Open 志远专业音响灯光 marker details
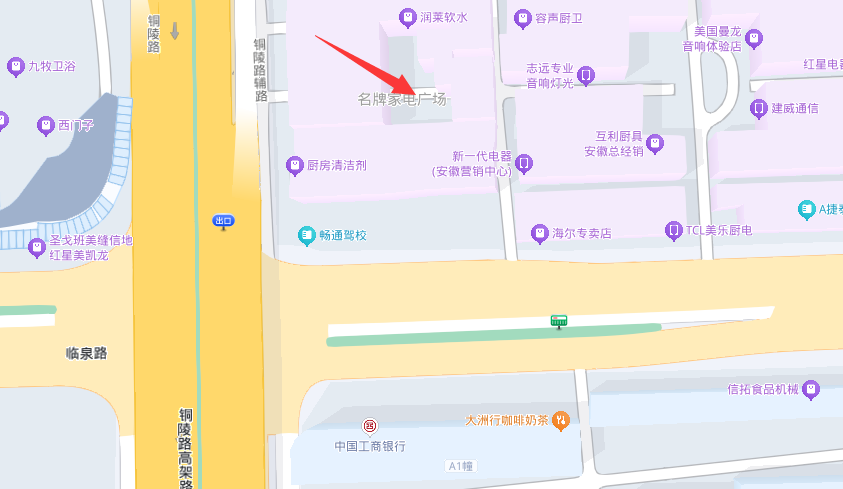The height and width of the screenshot is (489, 843). (x=587, y=75)
